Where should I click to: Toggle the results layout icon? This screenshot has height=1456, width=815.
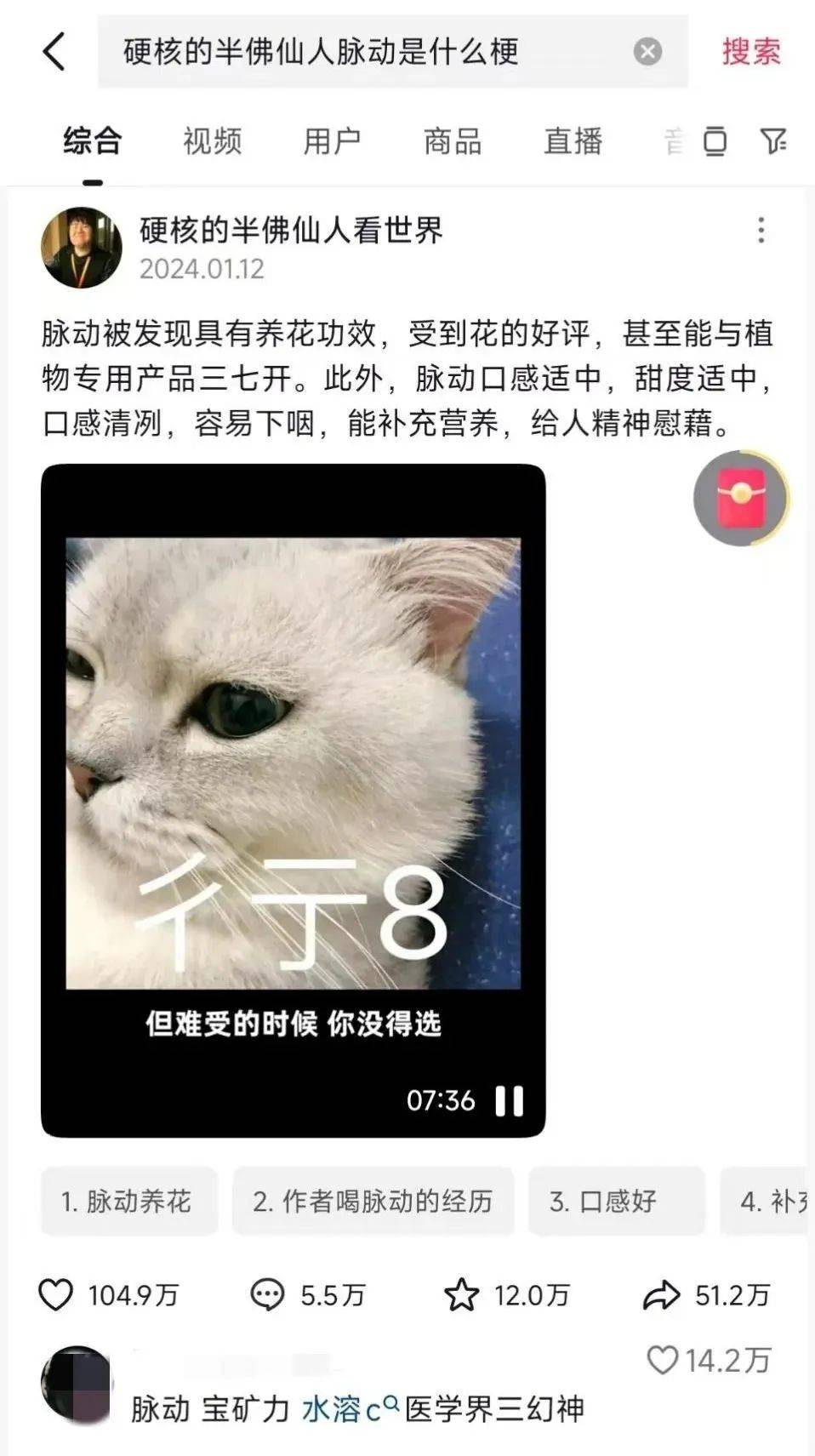[715, 141]
